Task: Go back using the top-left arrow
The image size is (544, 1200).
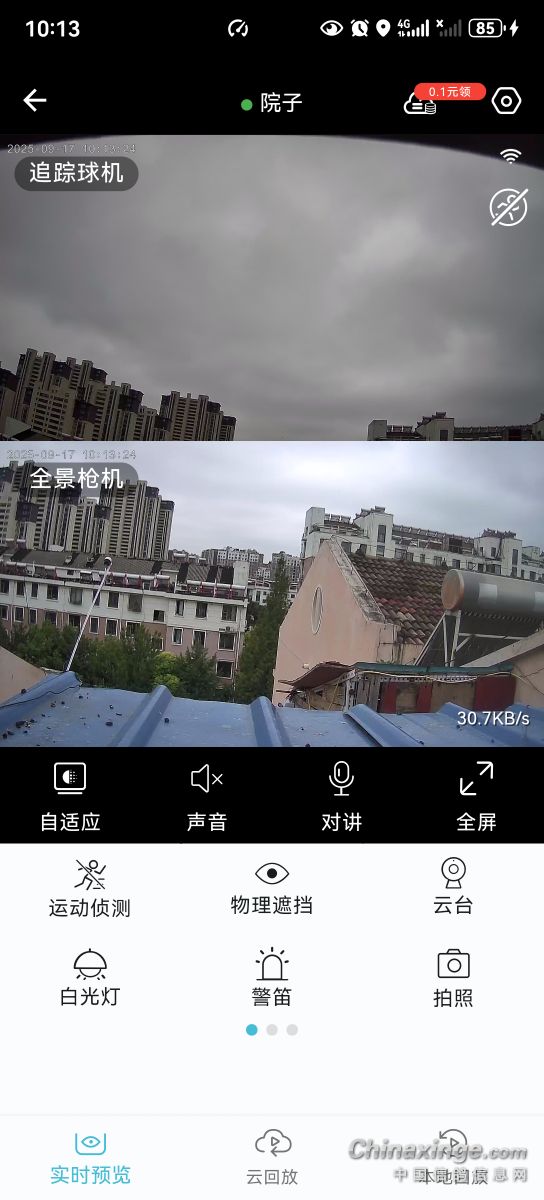Action: tap(35, 100)
